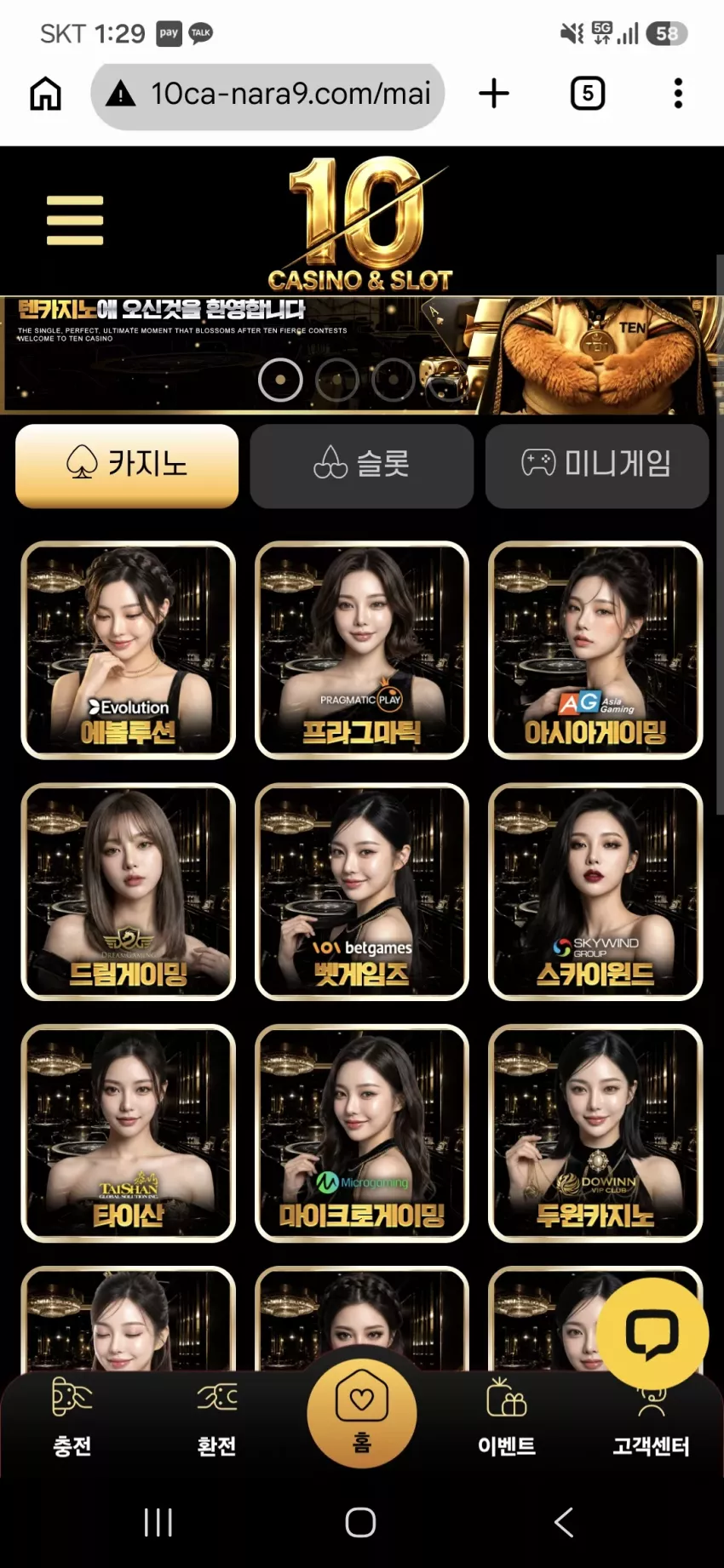This screenshot has width=724, height=1568.
Task: Open a new browser tab
Action: (494, 94)
